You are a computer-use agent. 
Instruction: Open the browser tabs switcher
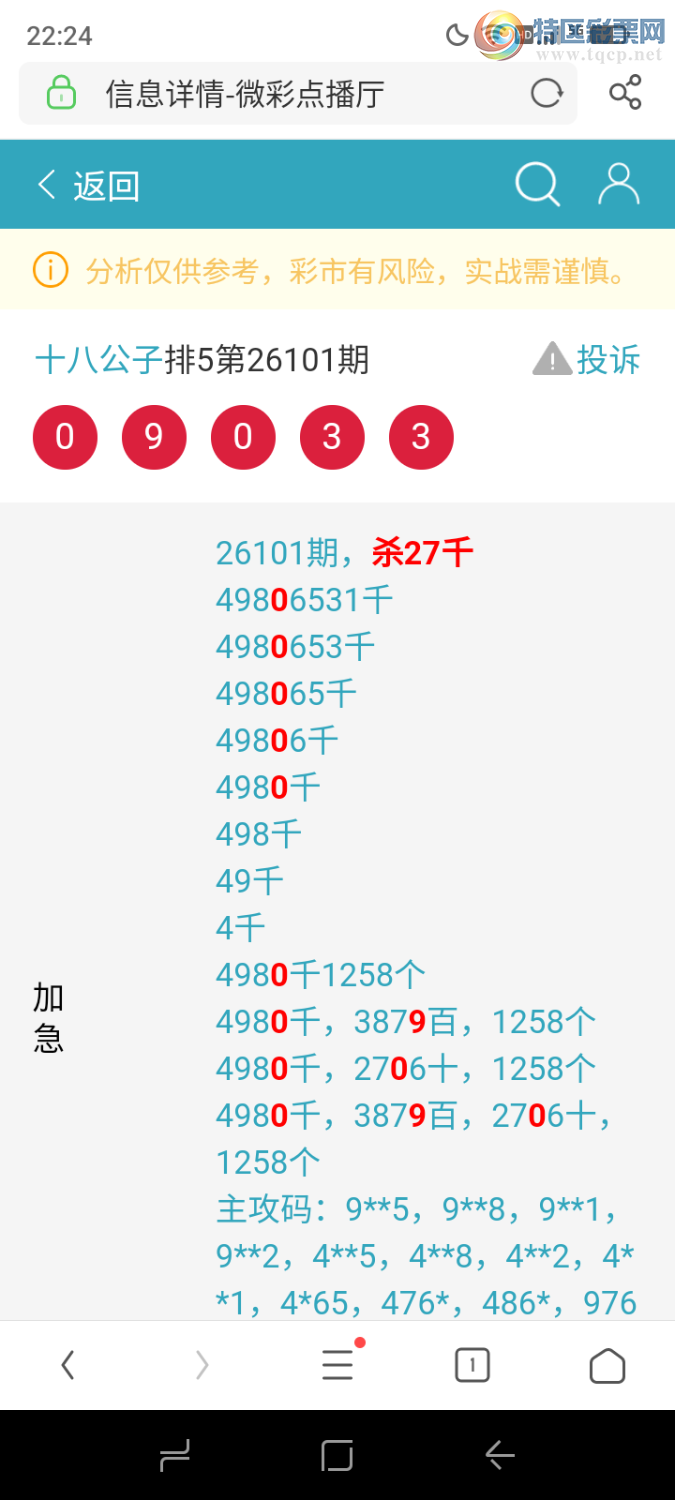[472, 1365]
